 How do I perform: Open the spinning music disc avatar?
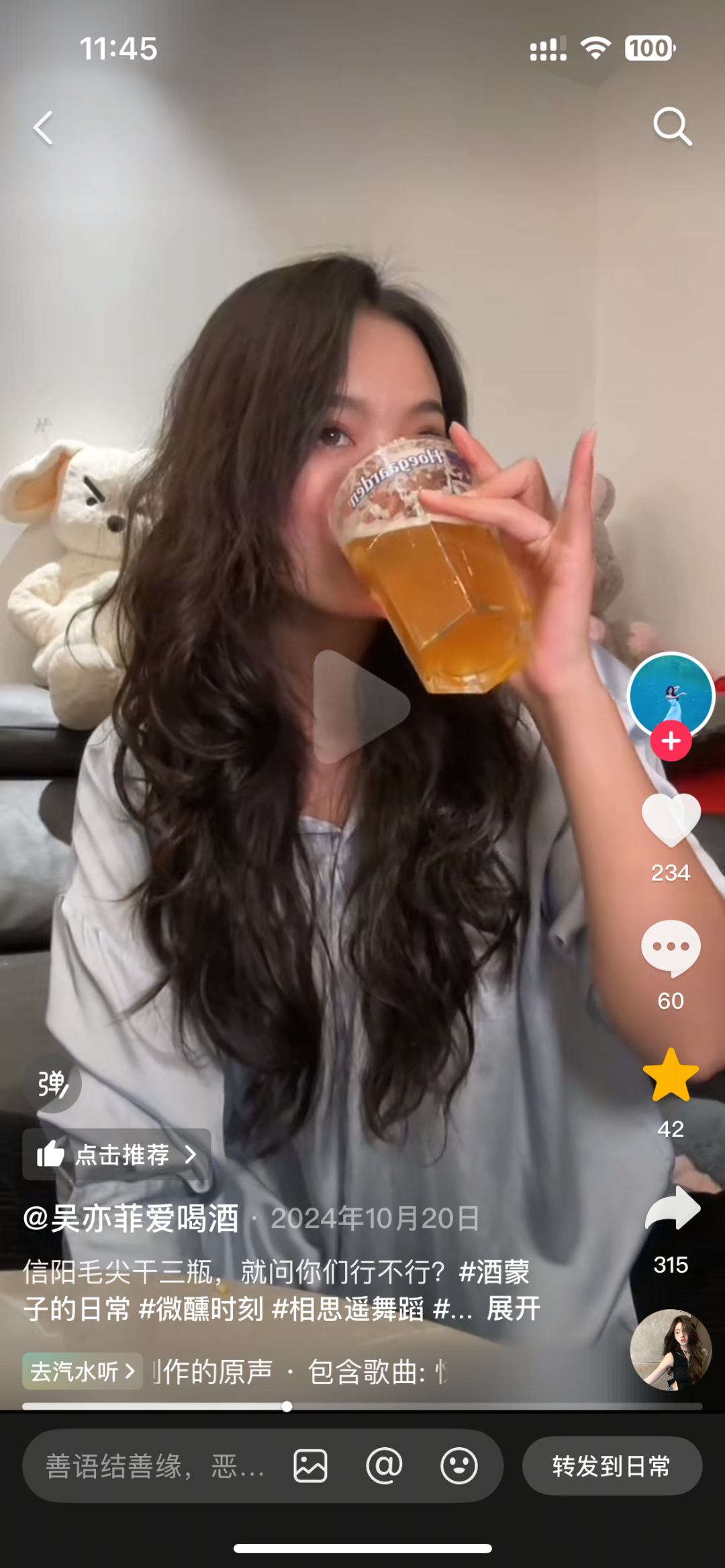[671, 1349]
